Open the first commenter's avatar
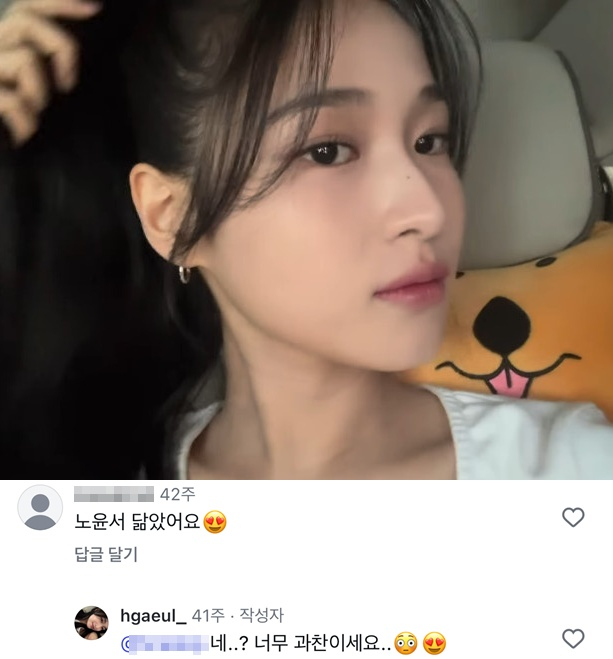Viewport: 613px width, 659px height. [x=40, y=508]
